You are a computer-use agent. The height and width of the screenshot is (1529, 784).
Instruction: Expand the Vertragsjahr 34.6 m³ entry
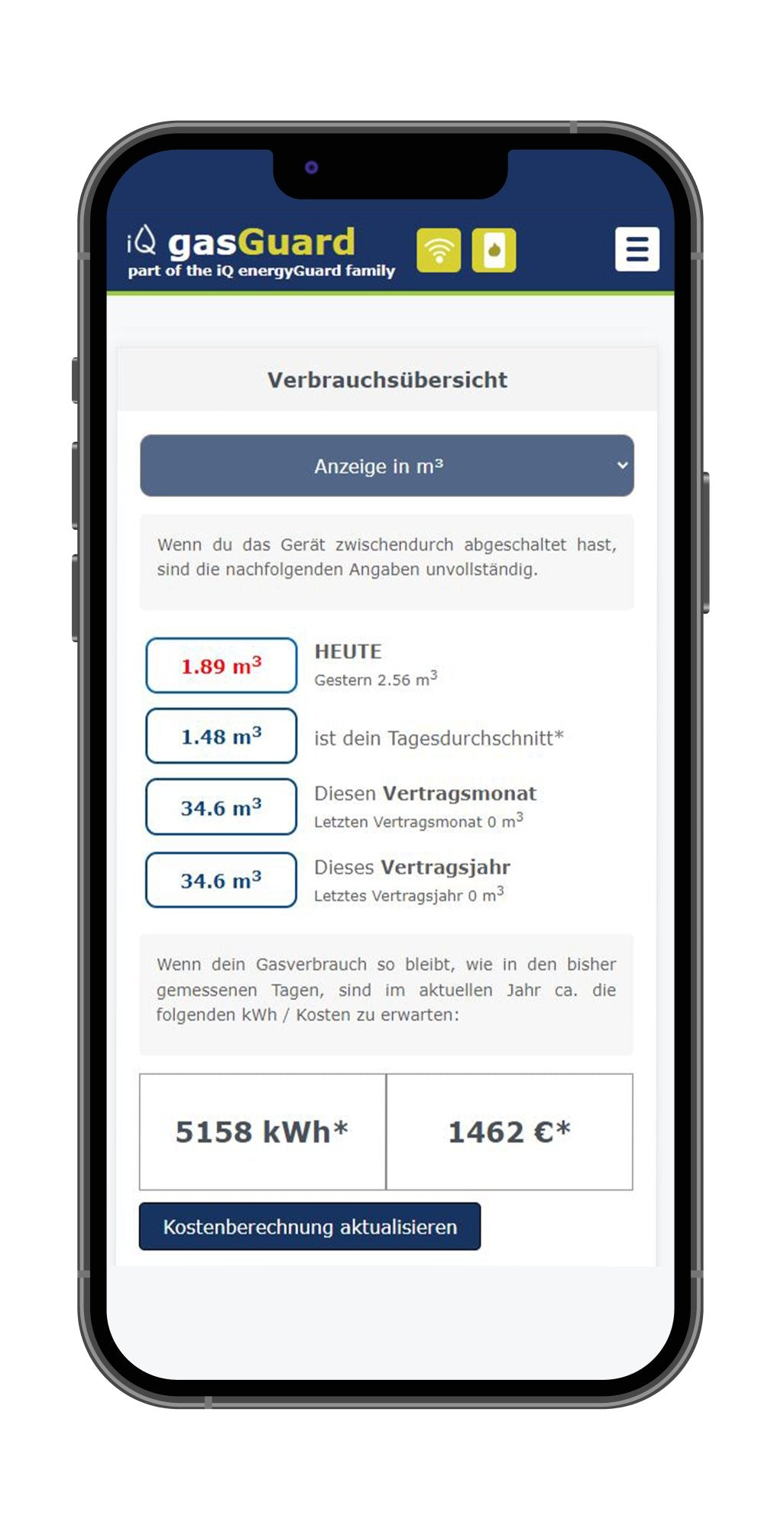coord(221,879)
